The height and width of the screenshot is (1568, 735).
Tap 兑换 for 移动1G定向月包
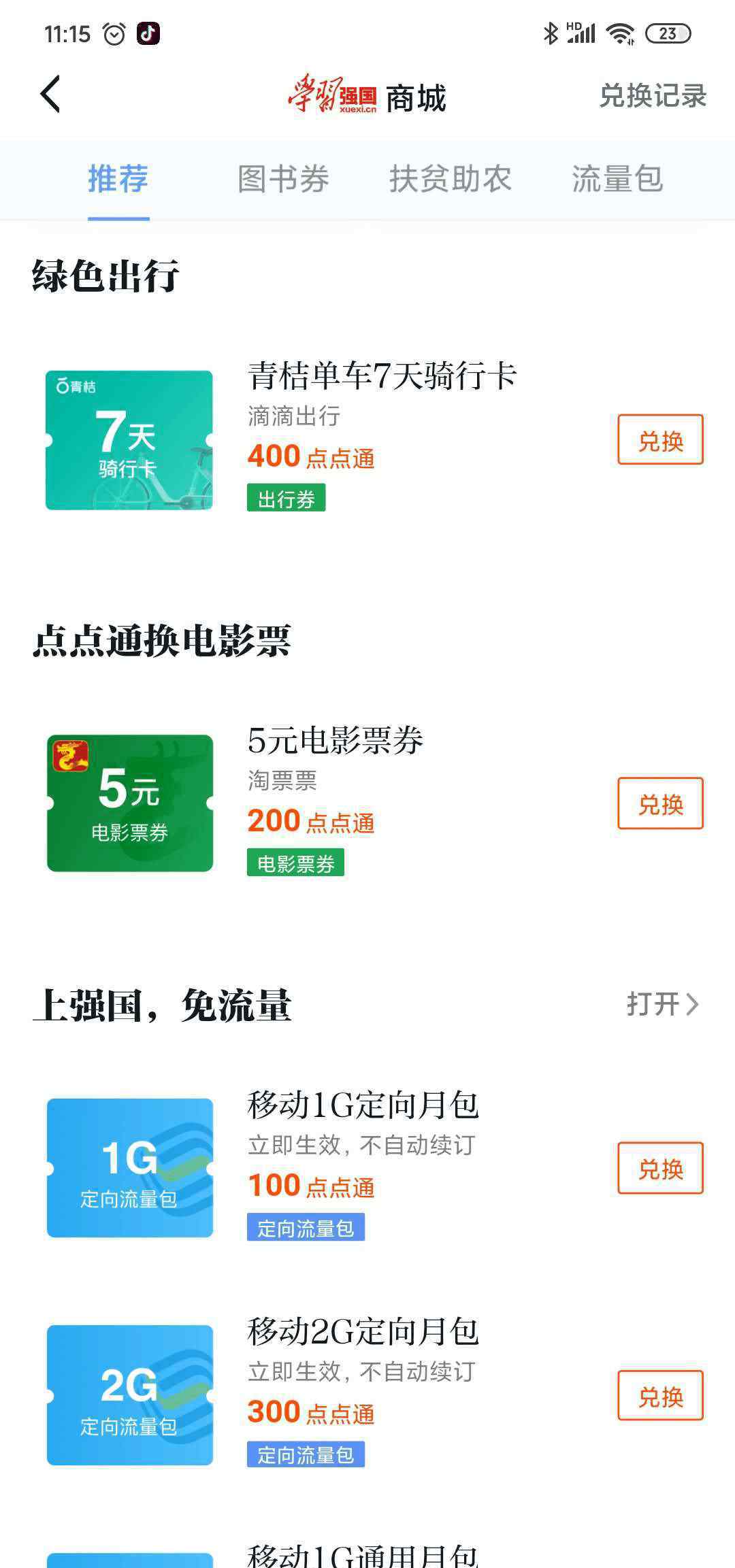(660, 1168)
